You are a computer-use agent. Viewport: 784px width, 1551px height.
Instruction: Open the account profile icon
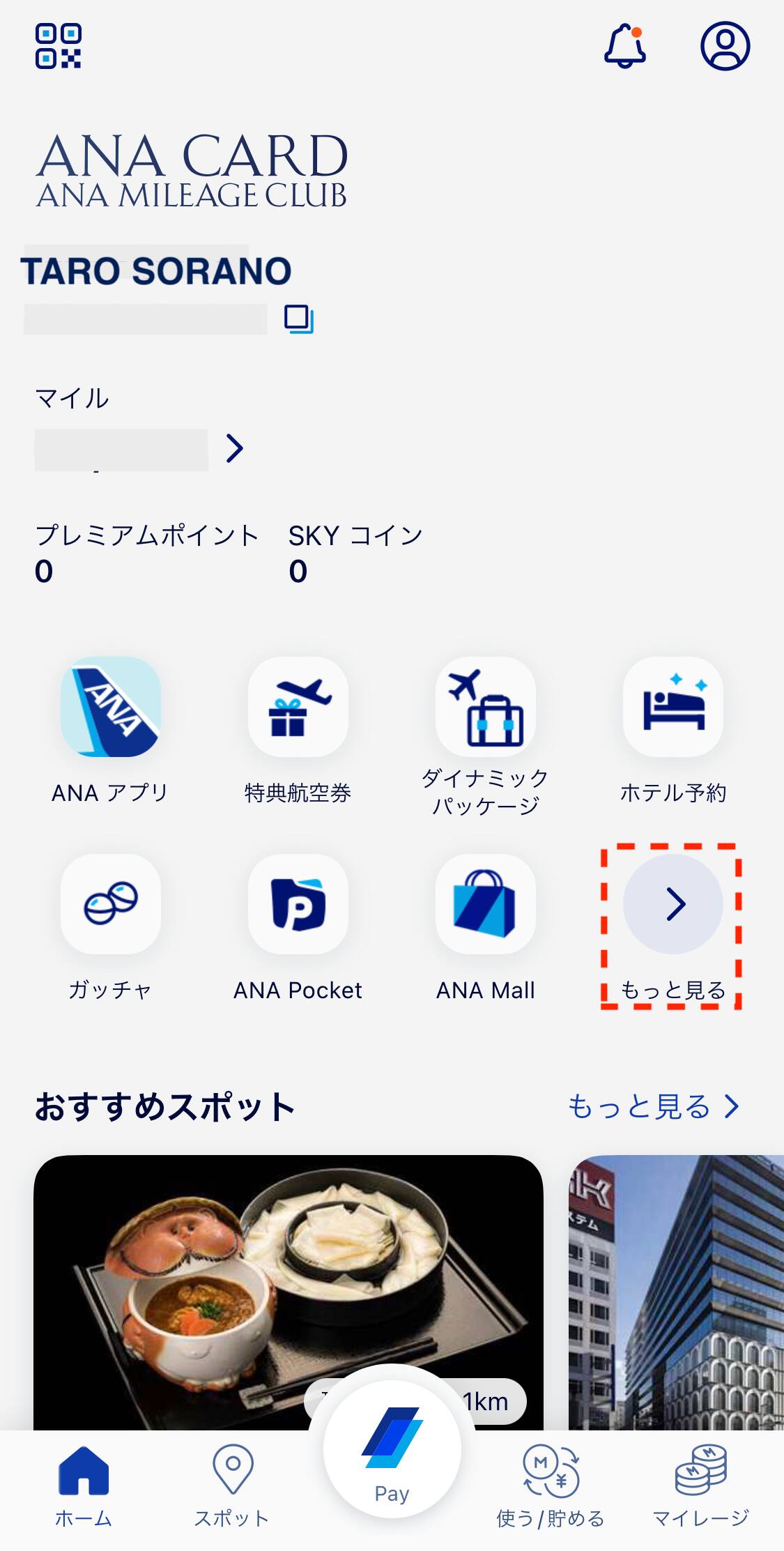[x=725, y=46]
